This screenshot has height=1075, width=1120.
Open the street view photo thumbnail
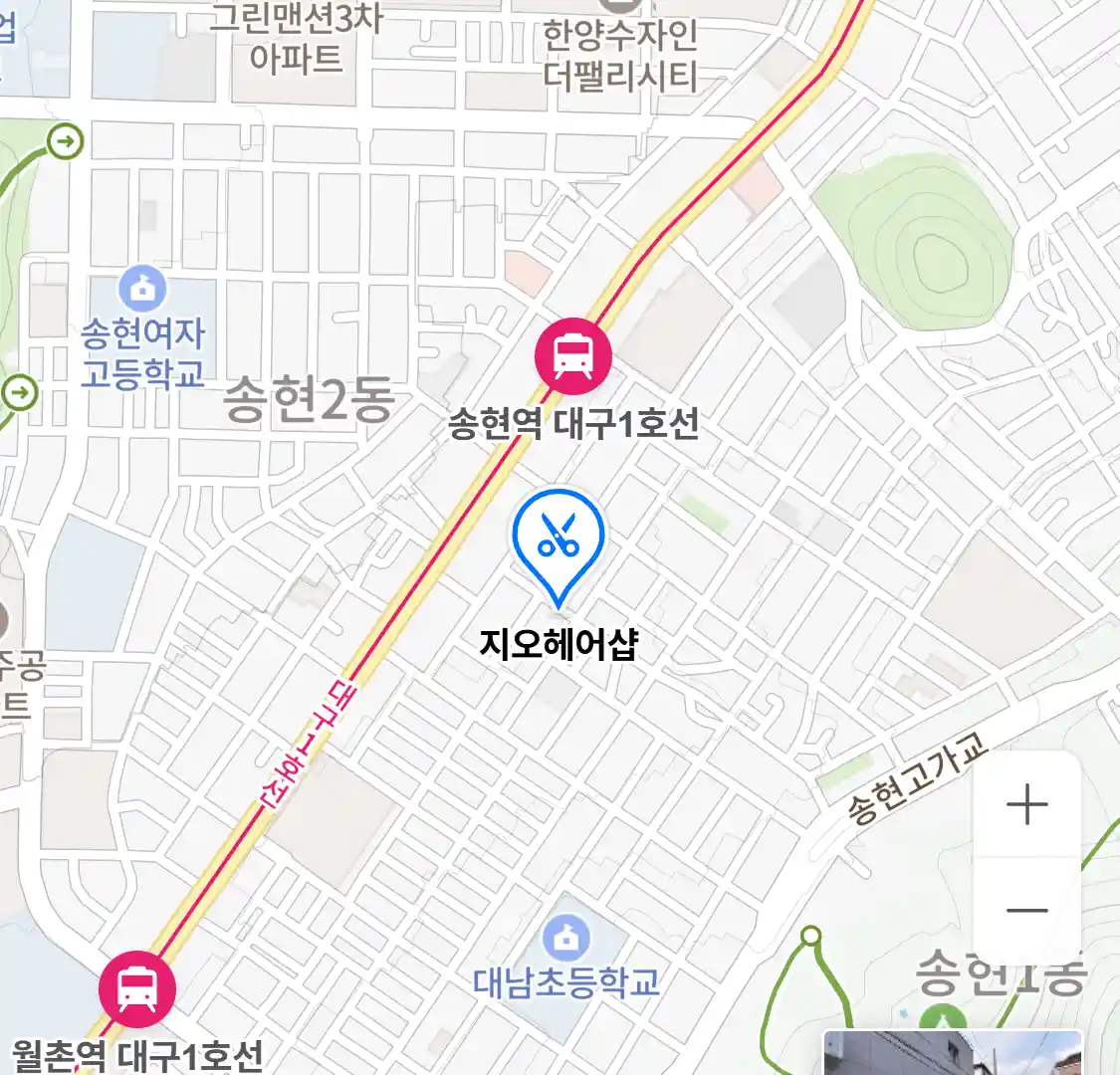951,1053
